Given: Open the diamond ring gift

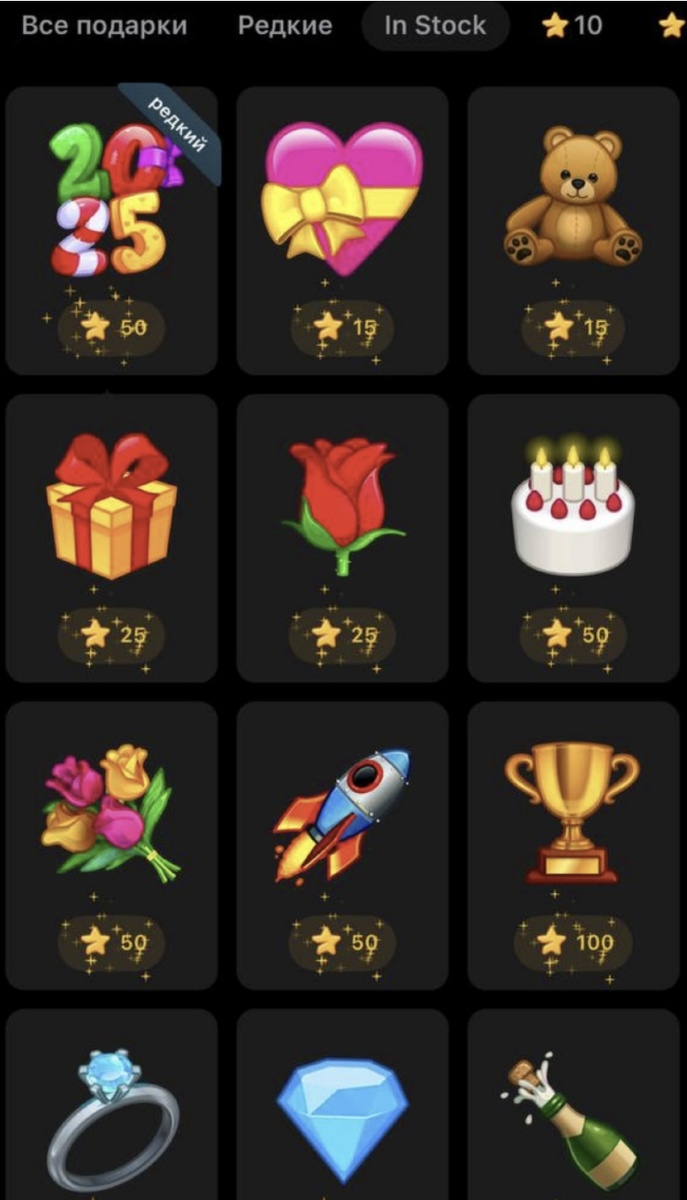Looking at the screenshot, I should click(x=111, y=1105).
